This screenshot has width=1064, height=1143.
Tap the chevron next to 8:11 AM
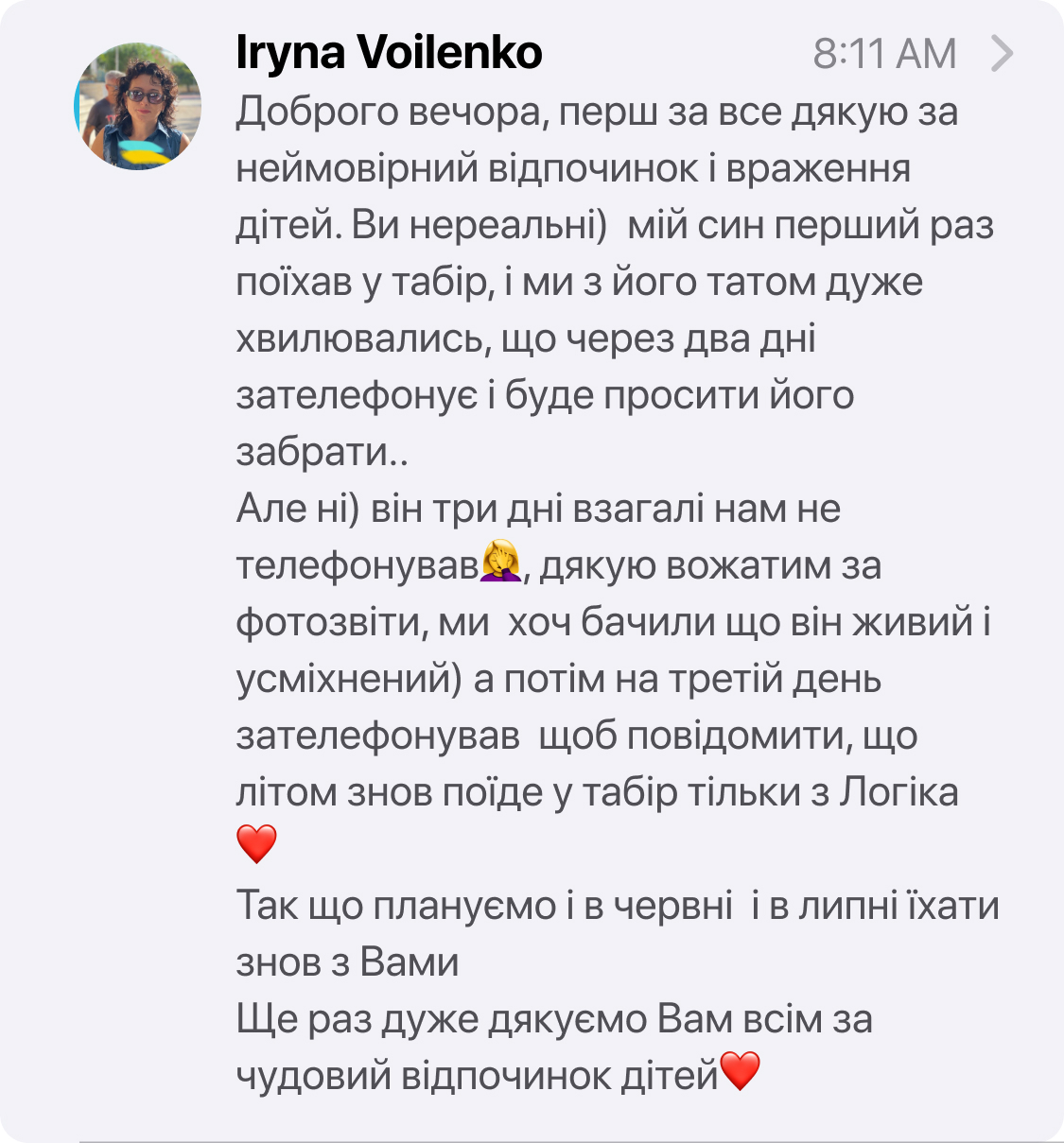click(1002, 54)
